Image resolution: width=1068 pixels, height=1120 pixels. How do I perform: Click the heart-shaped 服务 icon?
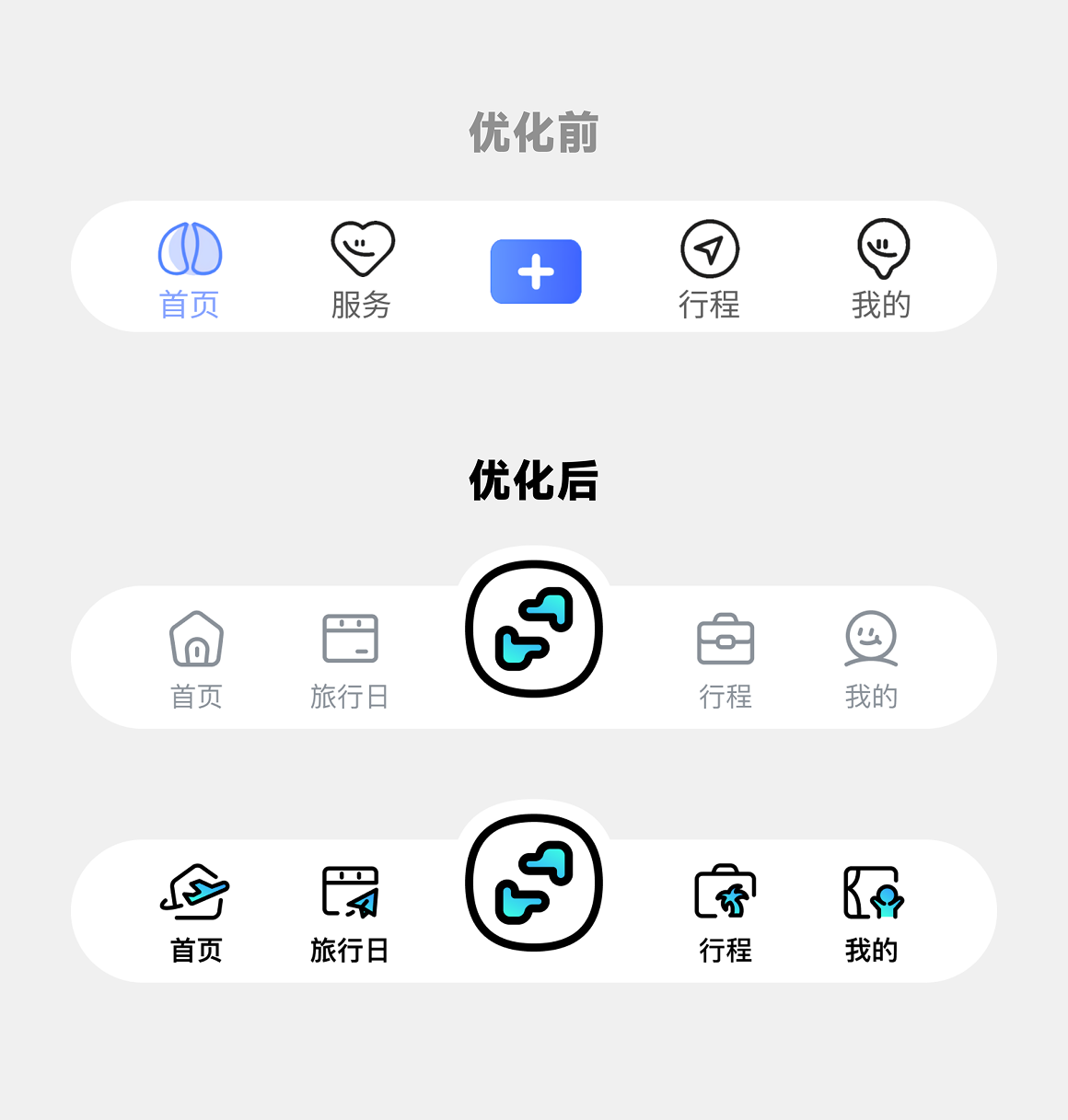362,248
